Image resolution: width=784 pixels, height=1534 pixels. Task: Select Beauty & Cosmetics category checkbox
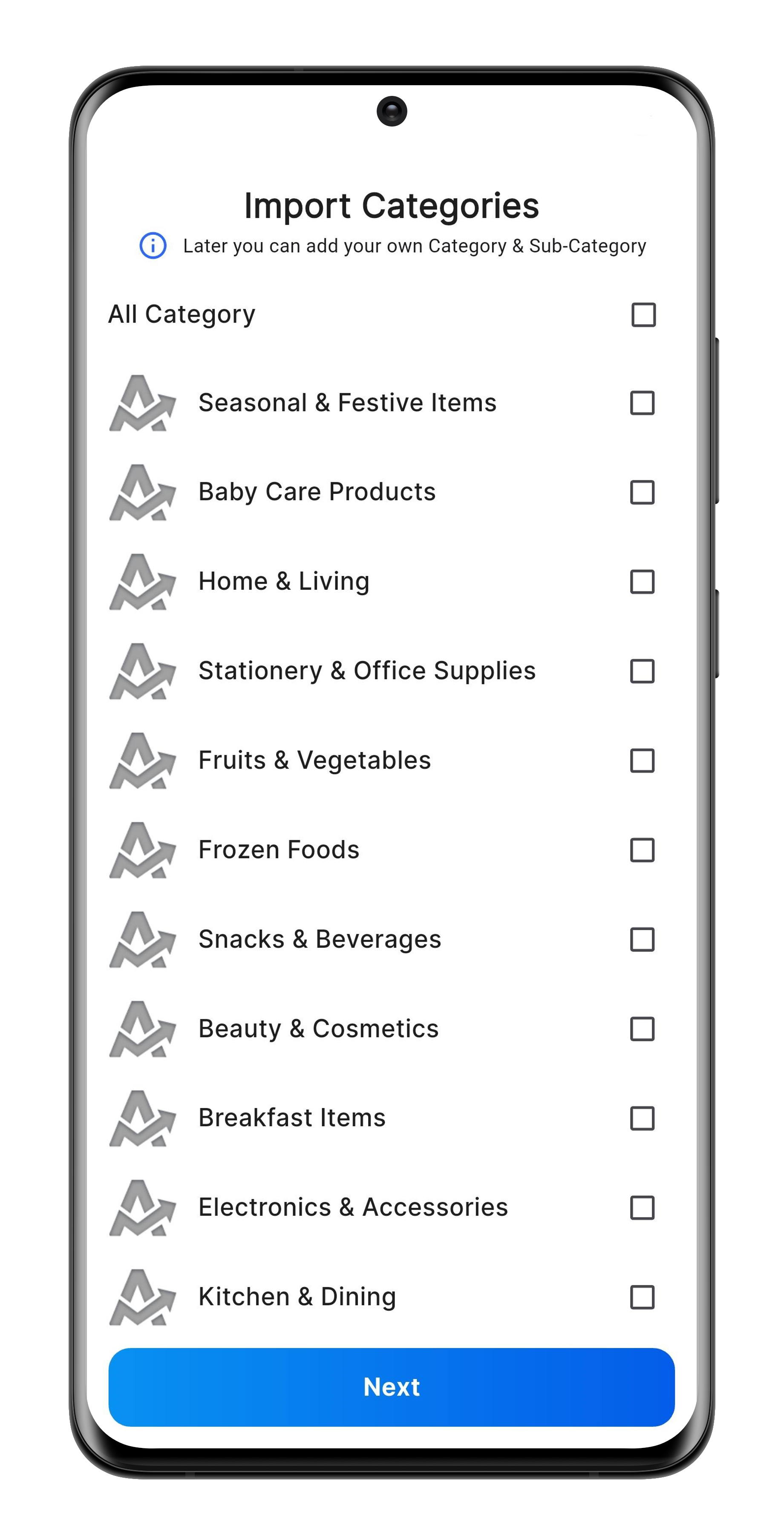click(x=642, y=1029)
